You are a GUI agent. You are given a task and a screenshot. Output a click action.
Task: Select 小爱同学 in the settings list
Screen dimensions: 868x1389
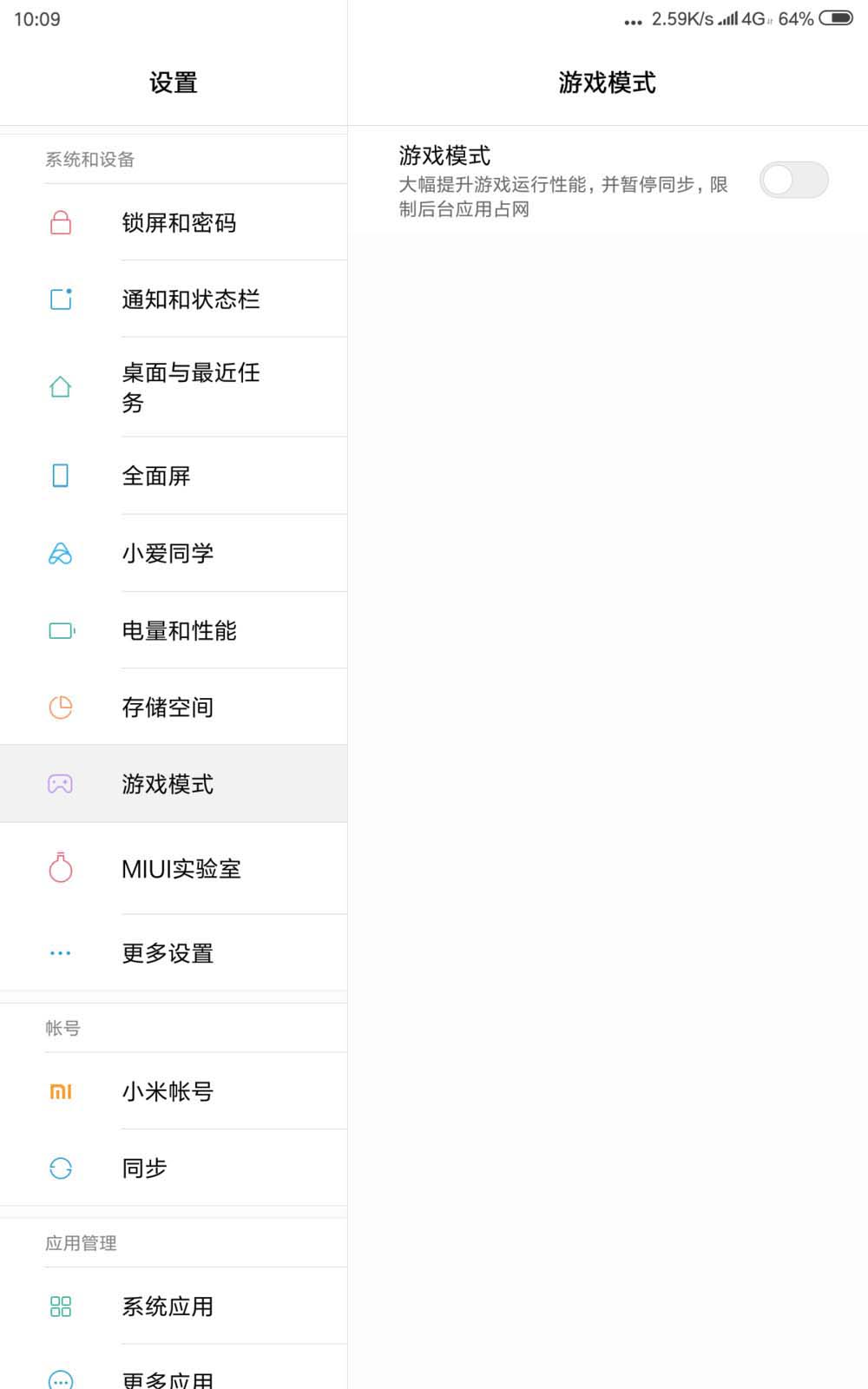pos(168,553)
